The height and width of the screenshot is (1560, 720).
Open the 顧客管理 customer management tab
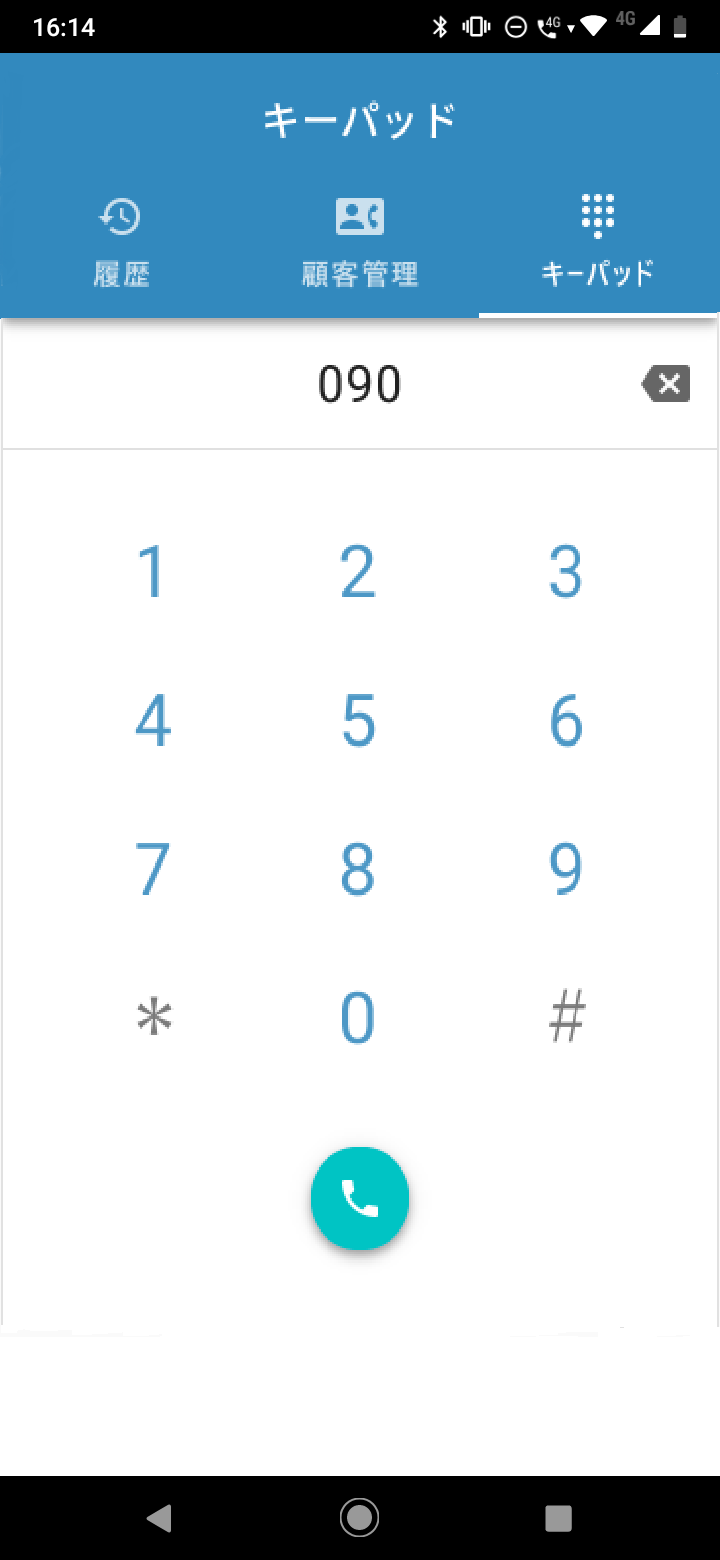point(359,244)
